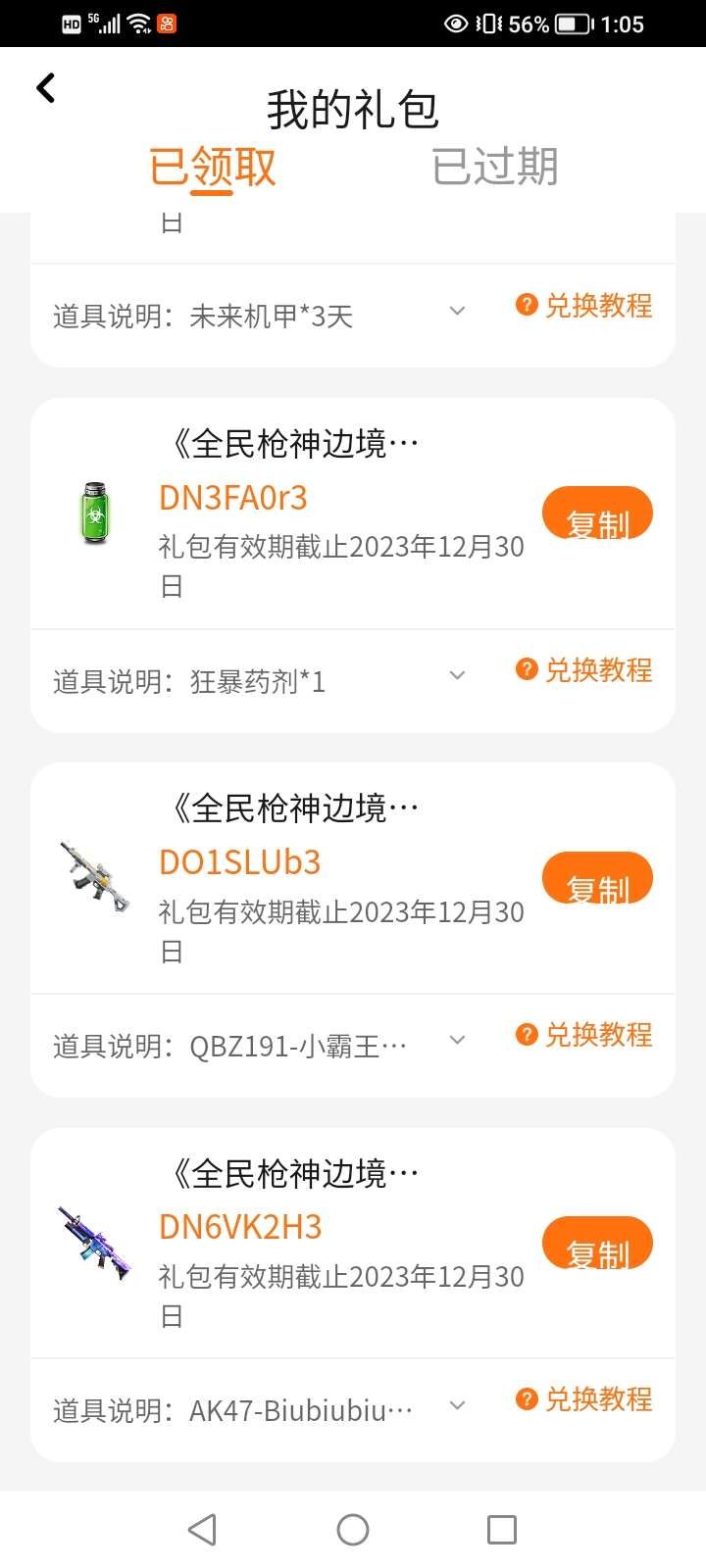Open 兑换教程 for 未来机甲*3天
706x1568 pixels.
(584, 306)
